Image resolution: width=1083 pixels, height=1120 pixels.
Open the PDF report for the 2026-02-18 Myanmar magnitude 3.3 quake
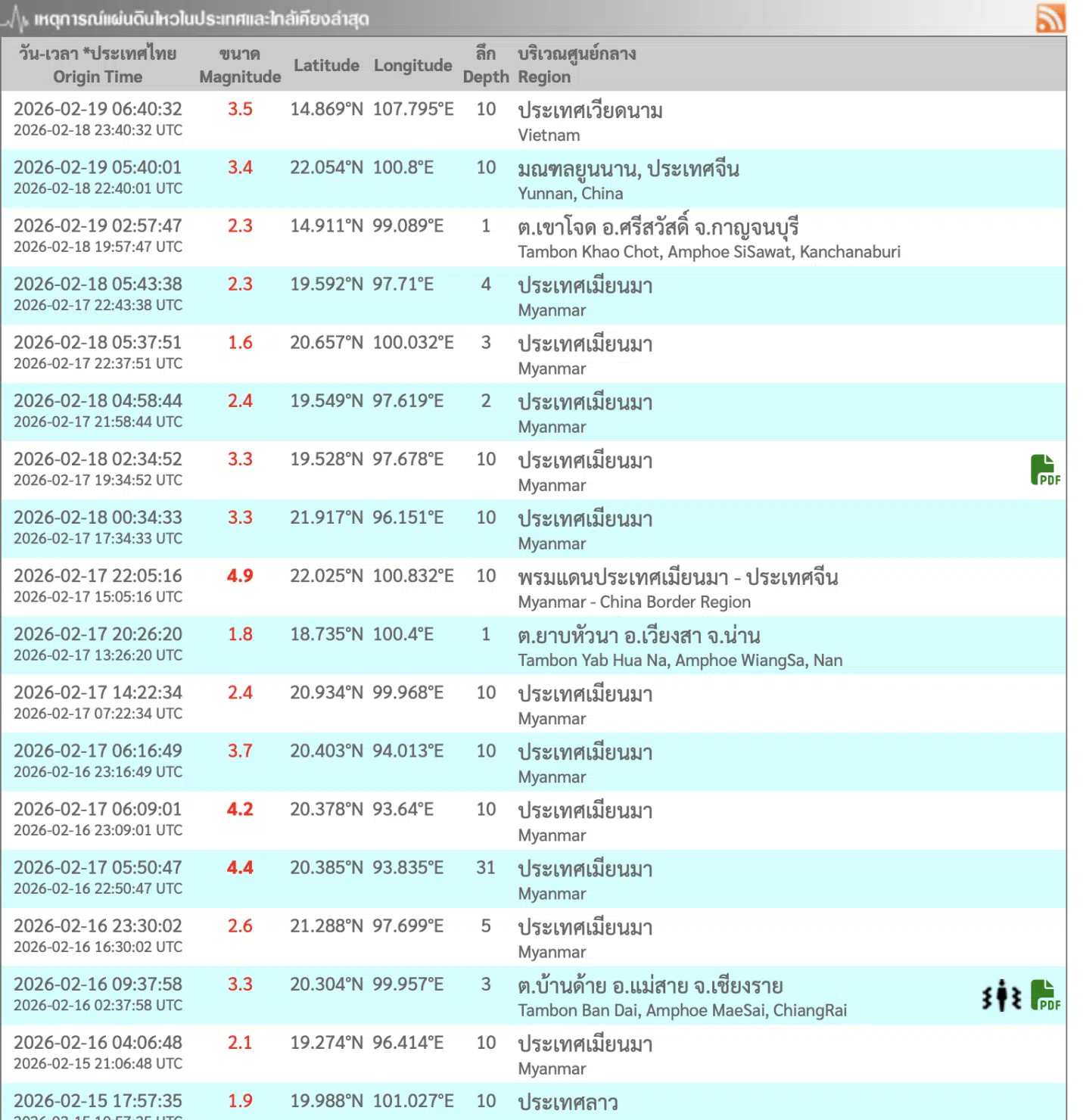[1045, 469]
